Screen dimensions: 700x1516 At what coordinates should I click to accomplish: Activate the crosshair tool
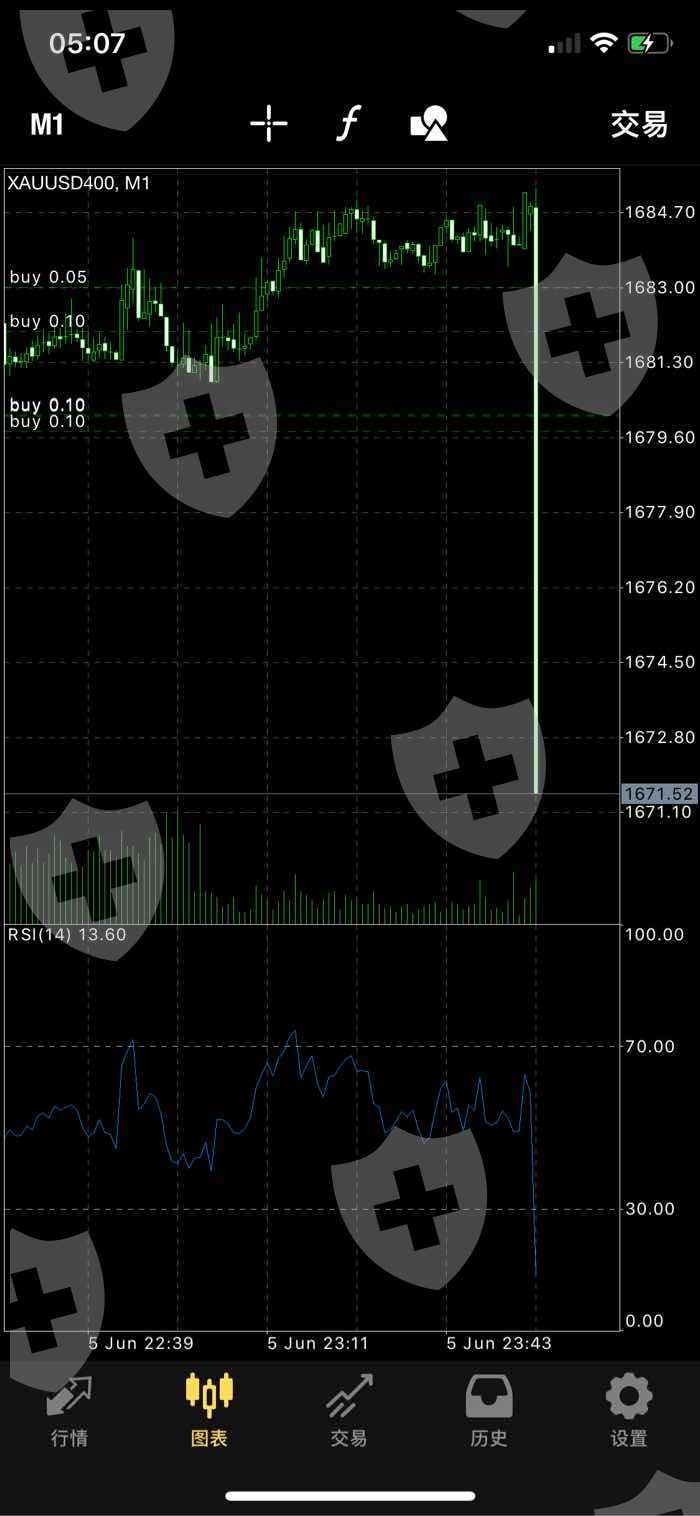[268, 124]
